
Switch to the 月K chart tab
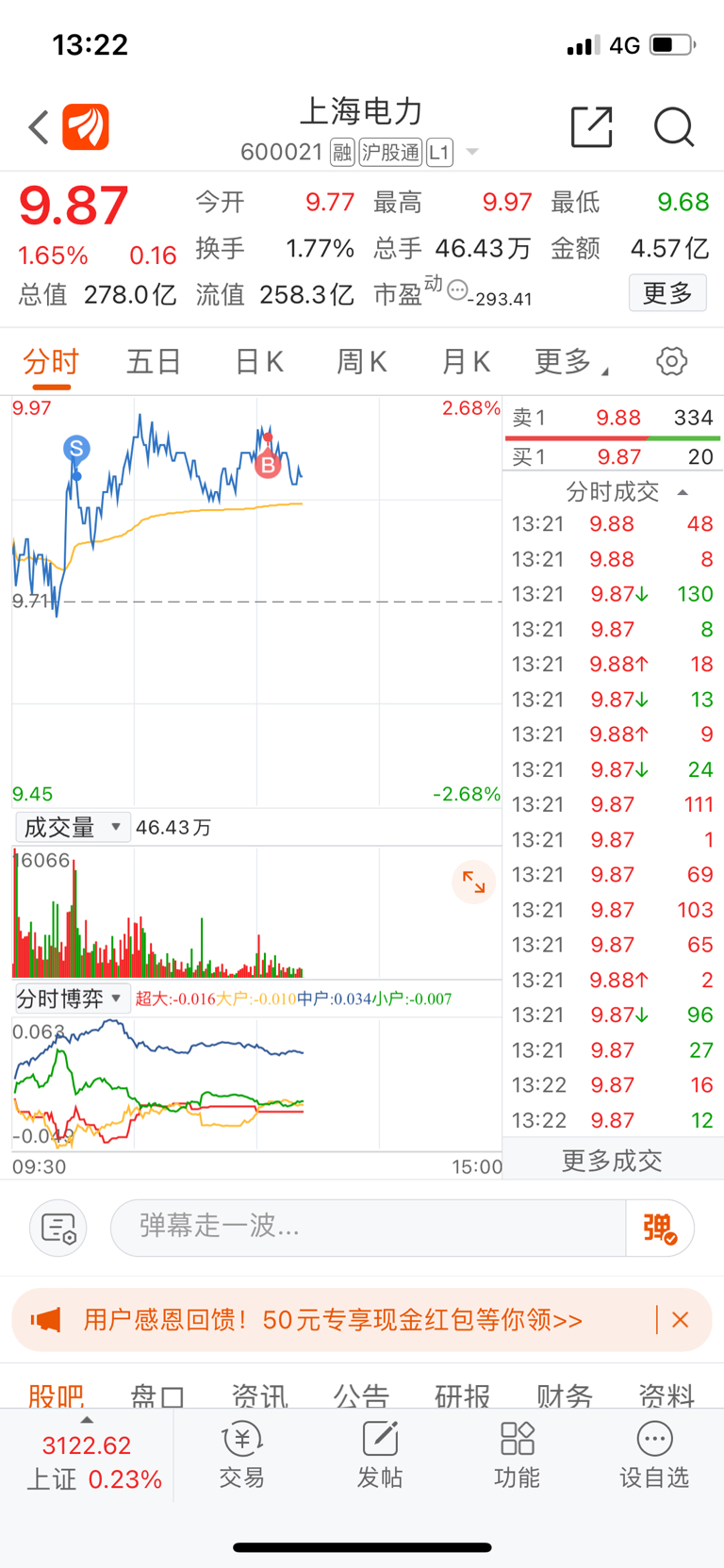[466, 361]
